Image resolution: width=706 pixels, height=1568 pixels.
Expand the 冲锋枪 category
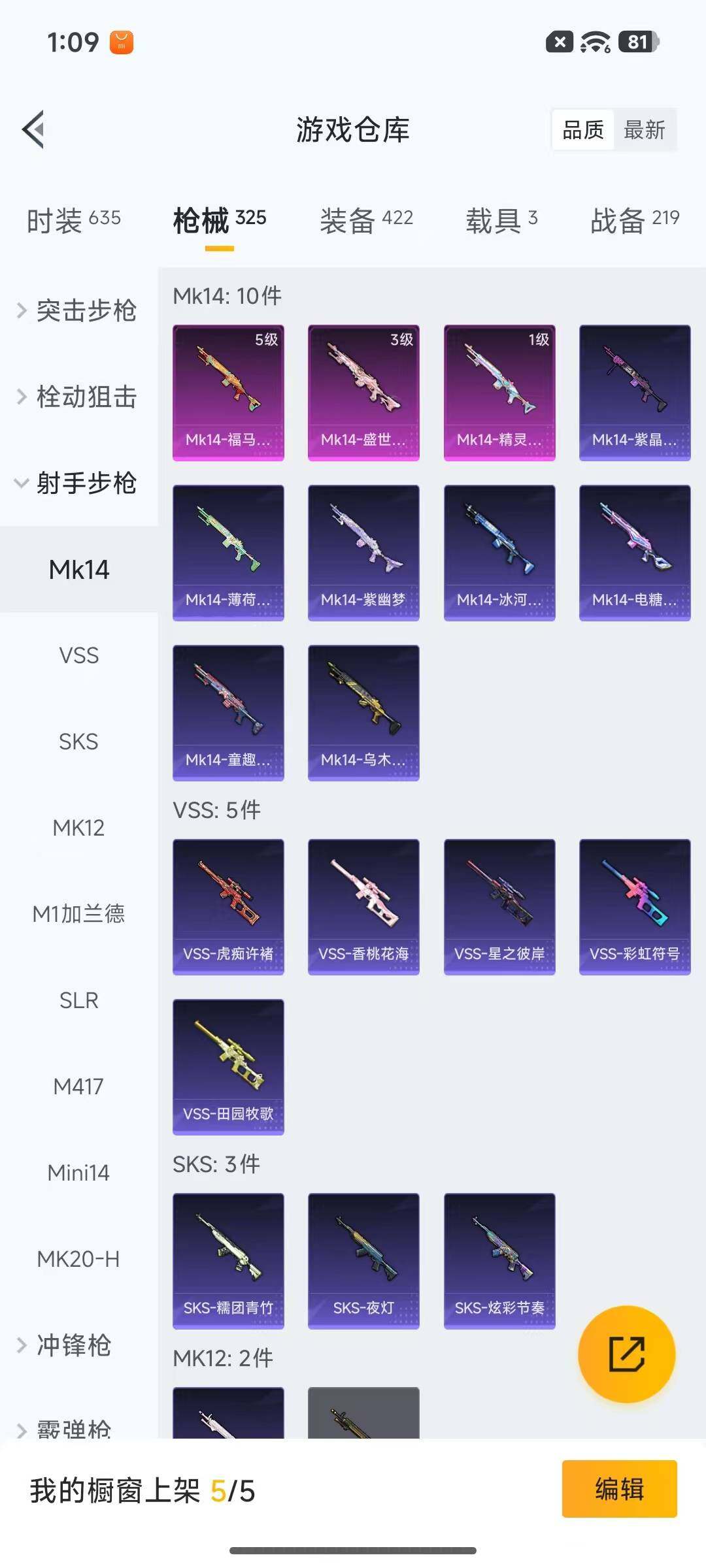click(65, 1345)
